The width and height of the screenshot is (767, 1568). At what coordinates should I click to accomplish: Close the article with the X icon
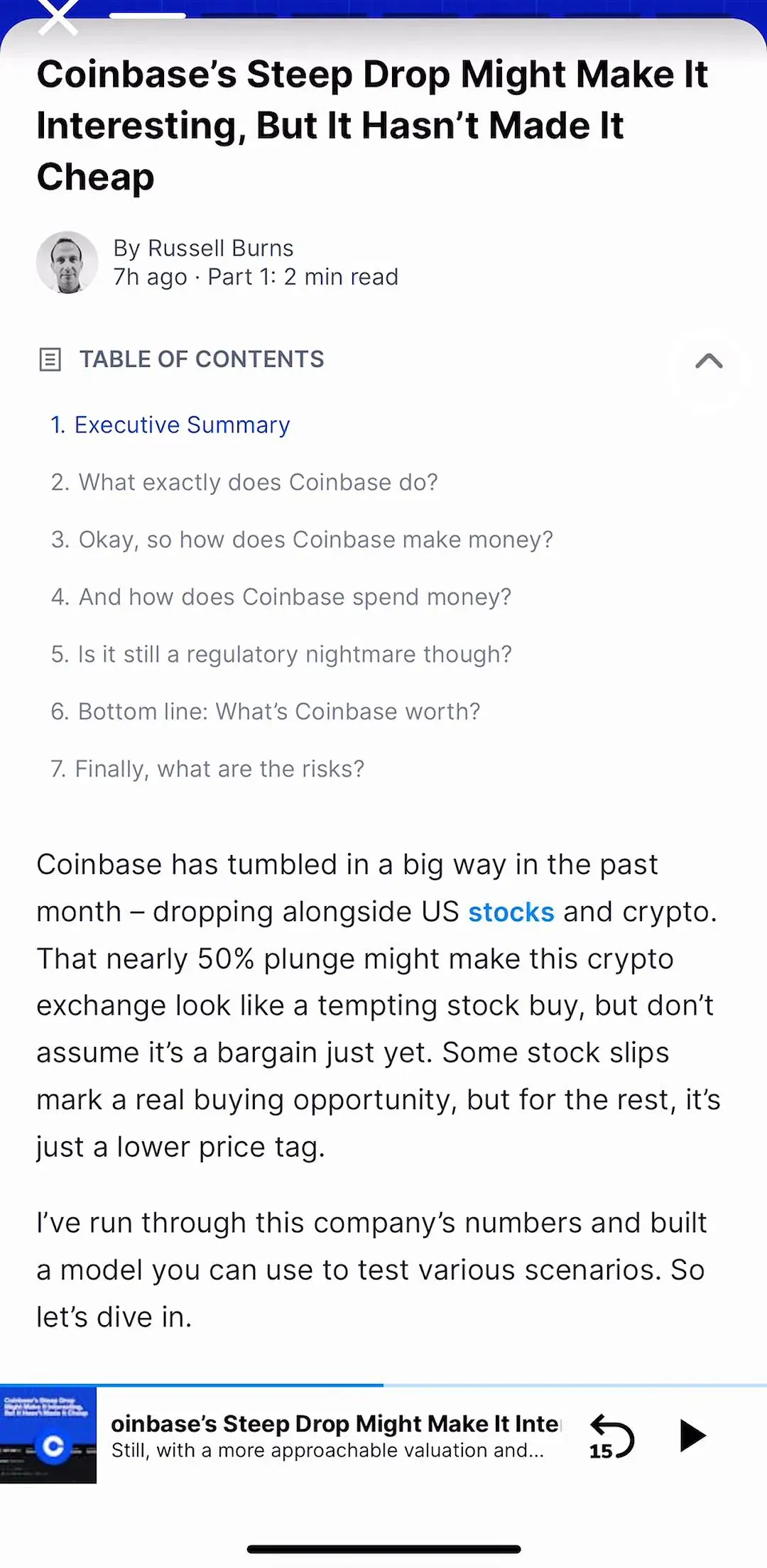pos(58,16)
